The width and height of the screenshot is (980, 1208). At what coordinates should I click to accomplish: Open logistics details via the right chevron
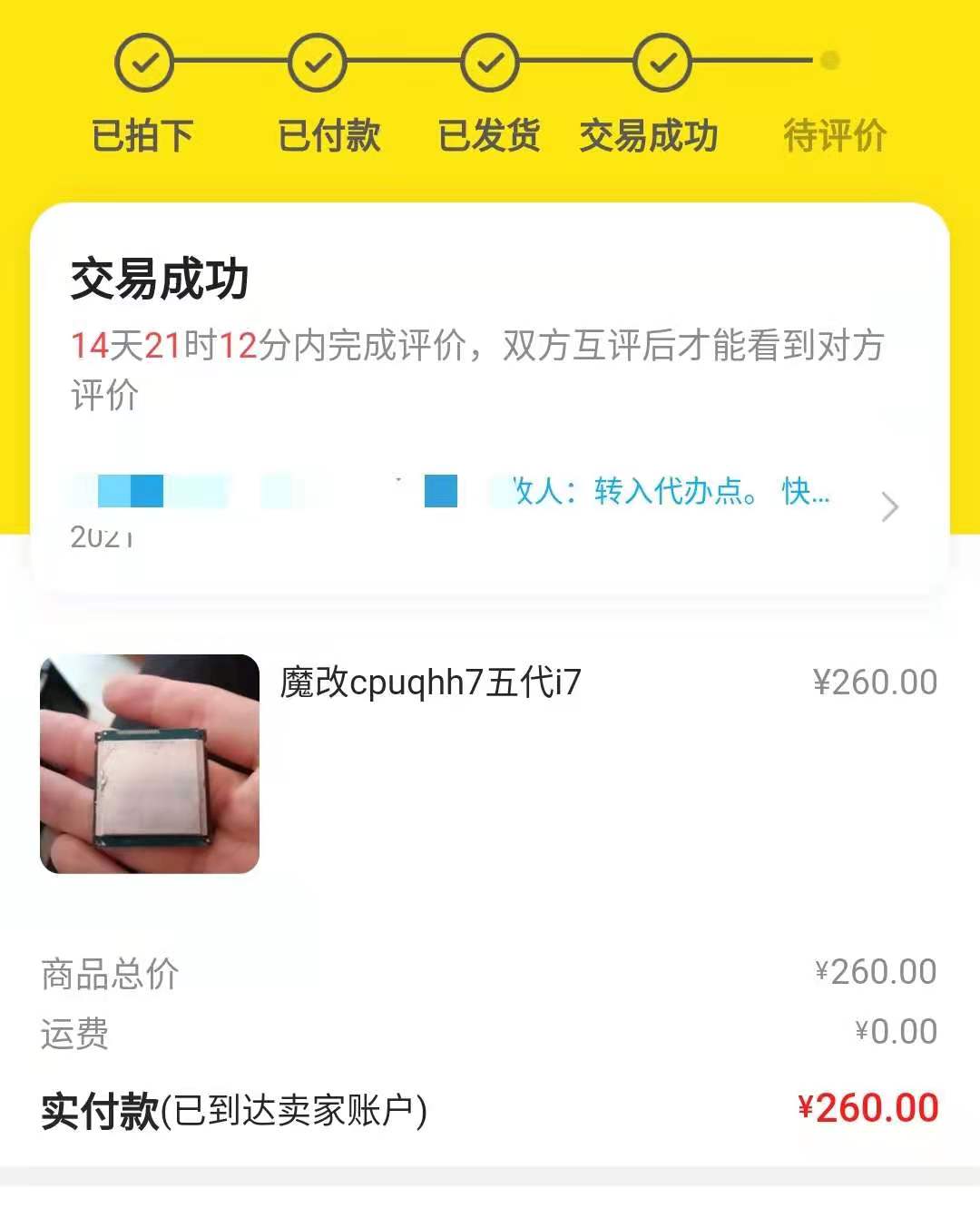[891, 507]
